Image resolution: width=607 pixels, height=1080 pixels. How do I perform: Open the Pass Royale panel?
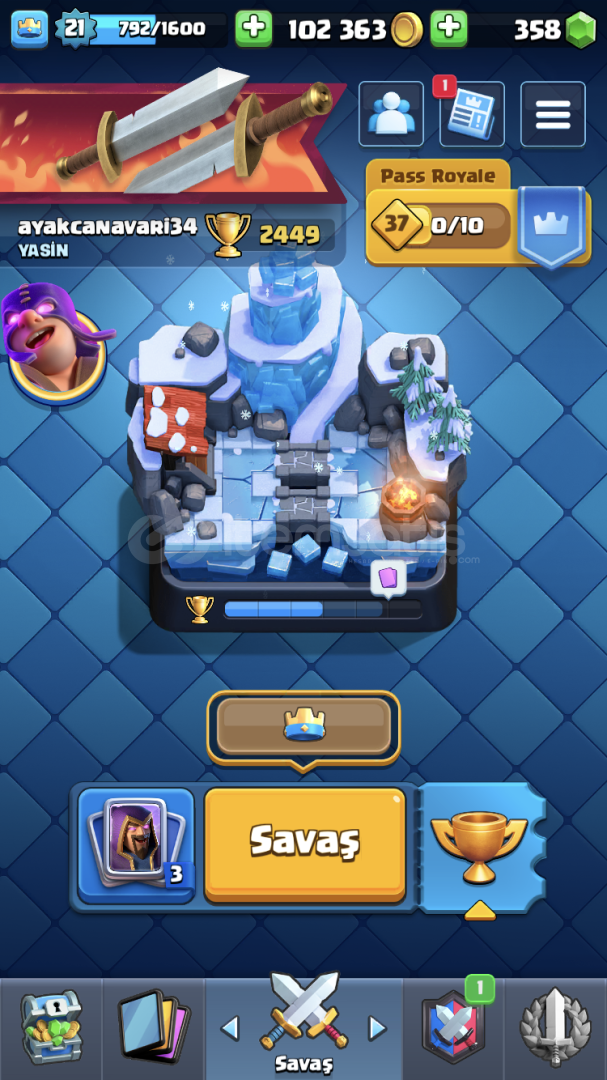click(x=477, y=214)
